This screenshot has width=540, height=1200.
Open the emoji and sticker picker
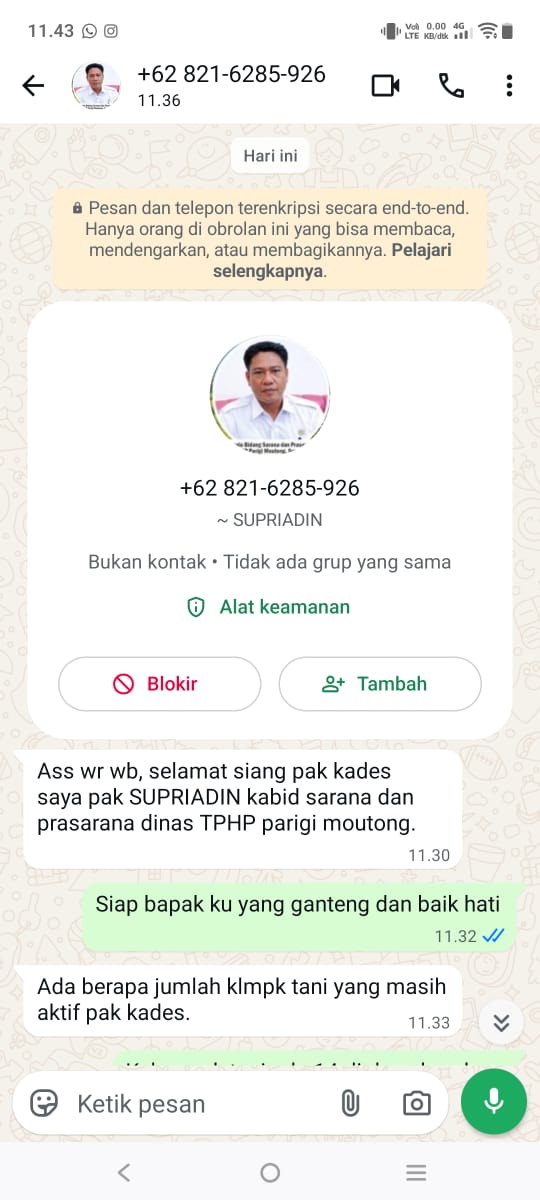pyautogui.click(x=44, y=1103)
